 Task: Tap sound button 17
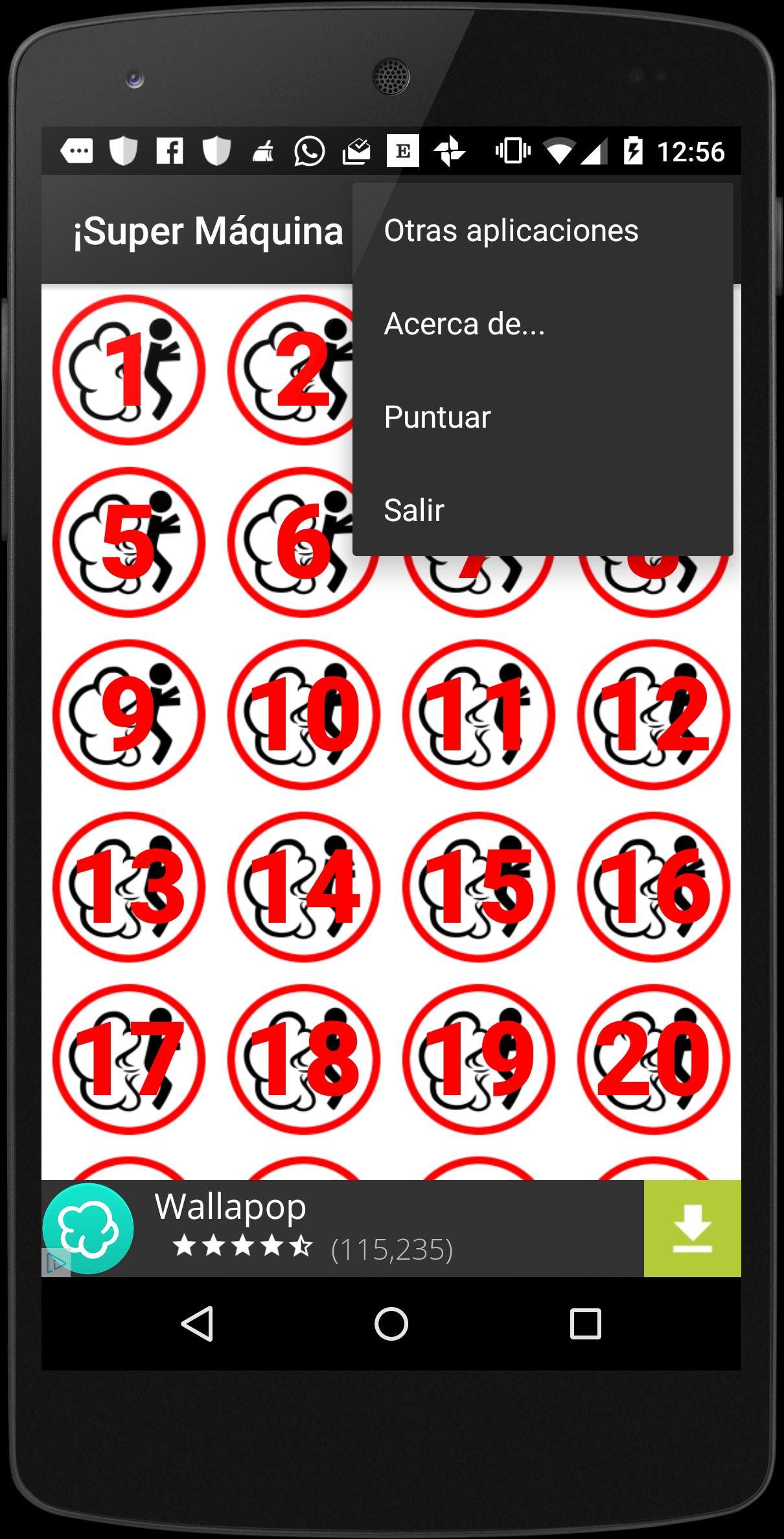click(128, 1059)
